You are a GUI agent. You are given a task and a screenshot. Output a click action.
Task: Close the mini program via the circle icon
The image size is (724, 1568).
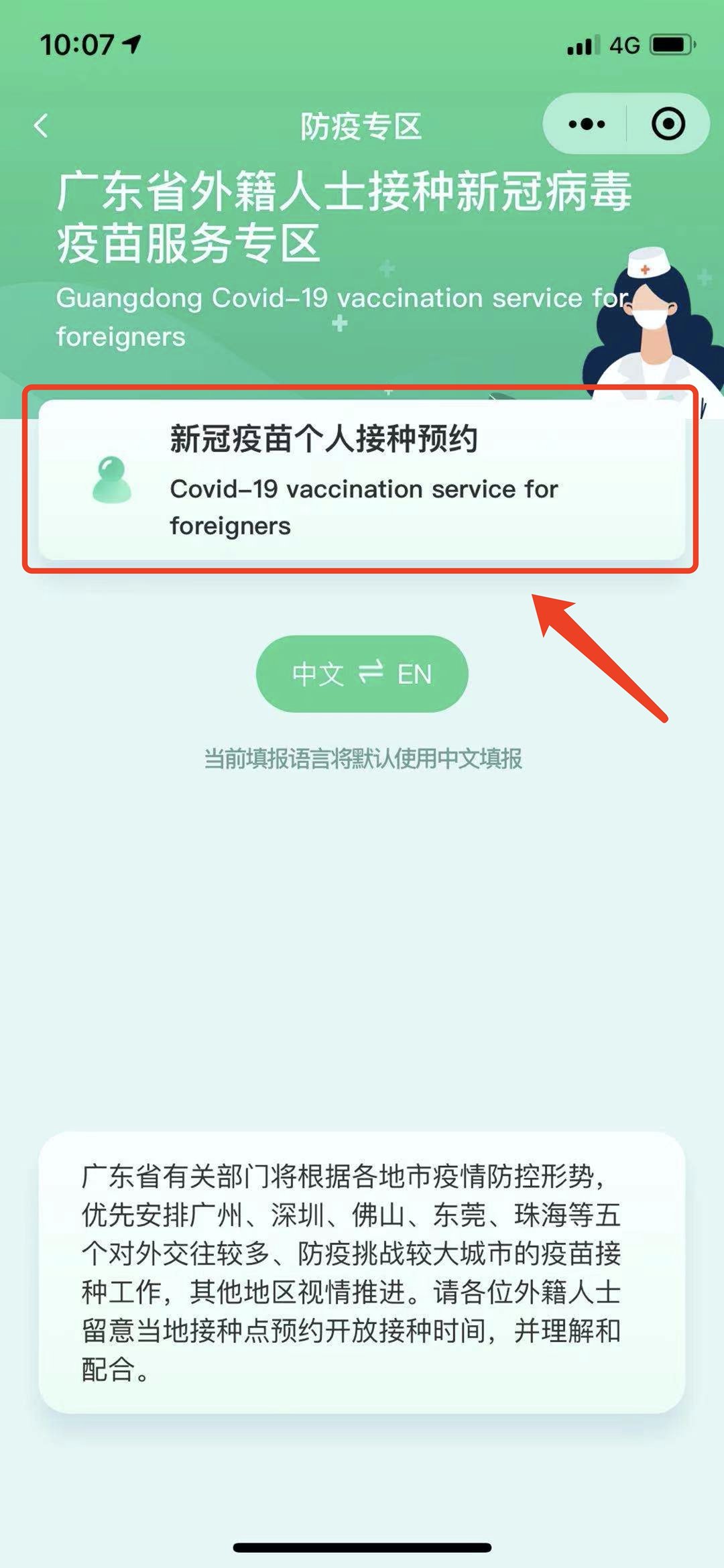tap(668, 124)
